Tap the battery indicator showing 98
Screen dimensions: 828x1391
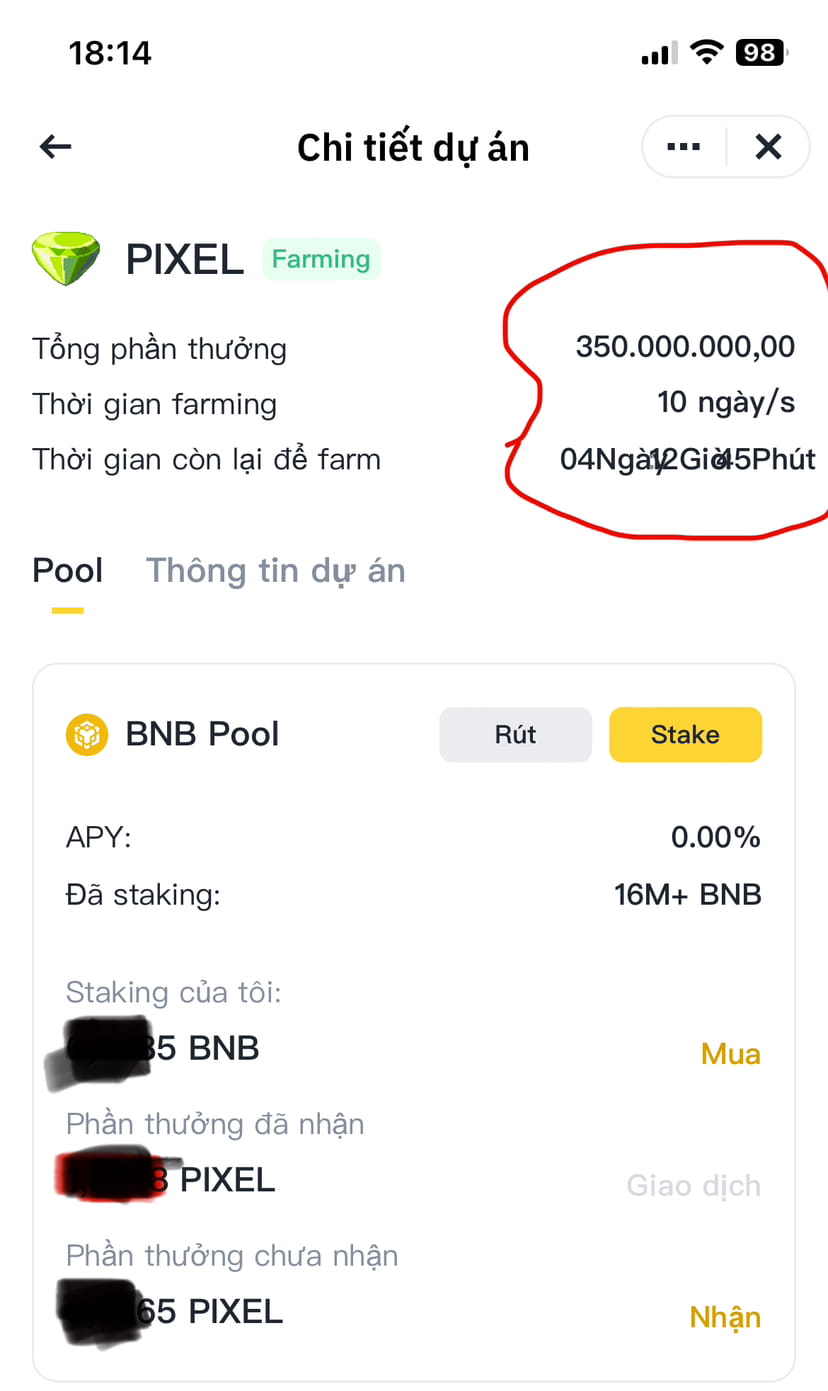[760, 52]
